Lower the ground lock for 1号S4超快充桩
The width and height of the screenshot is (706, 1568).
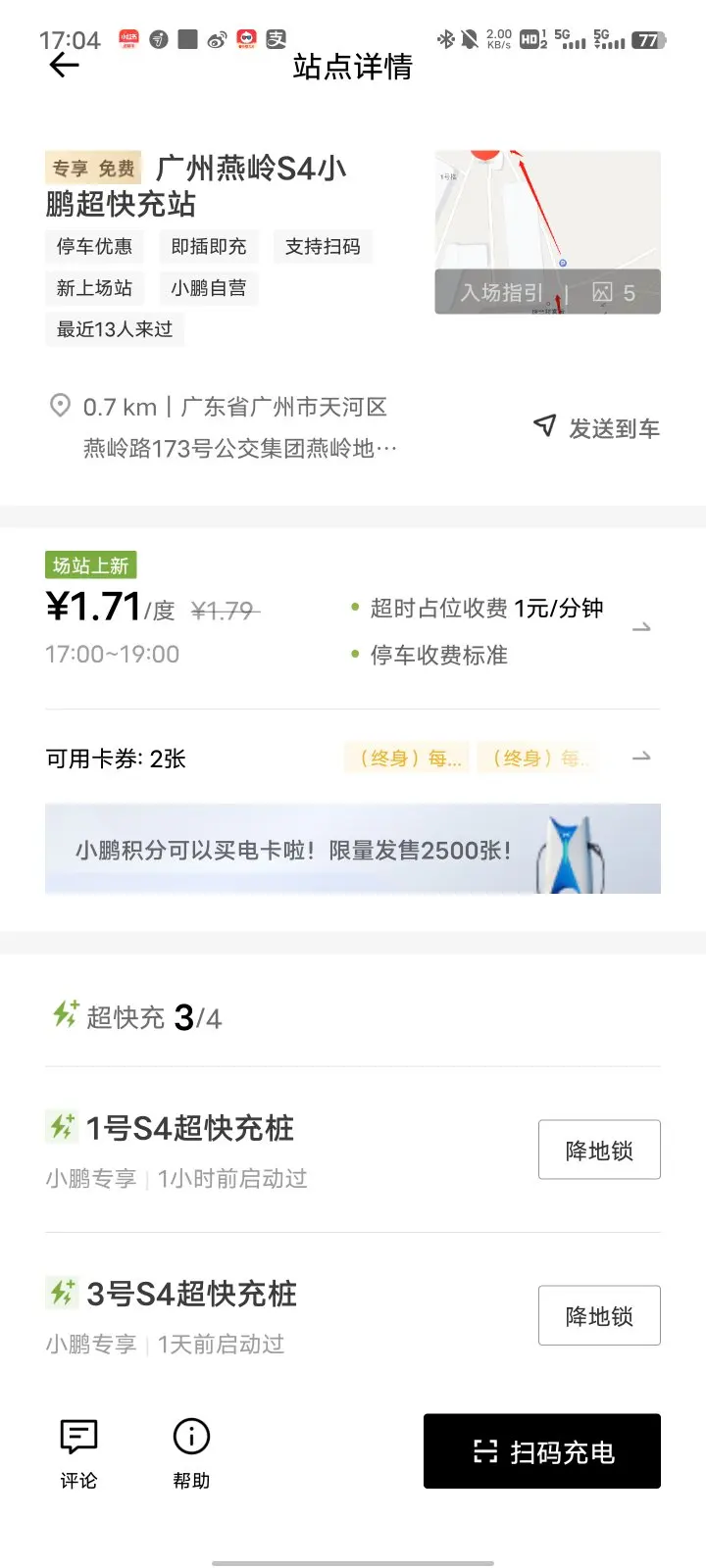(598, 1150)
